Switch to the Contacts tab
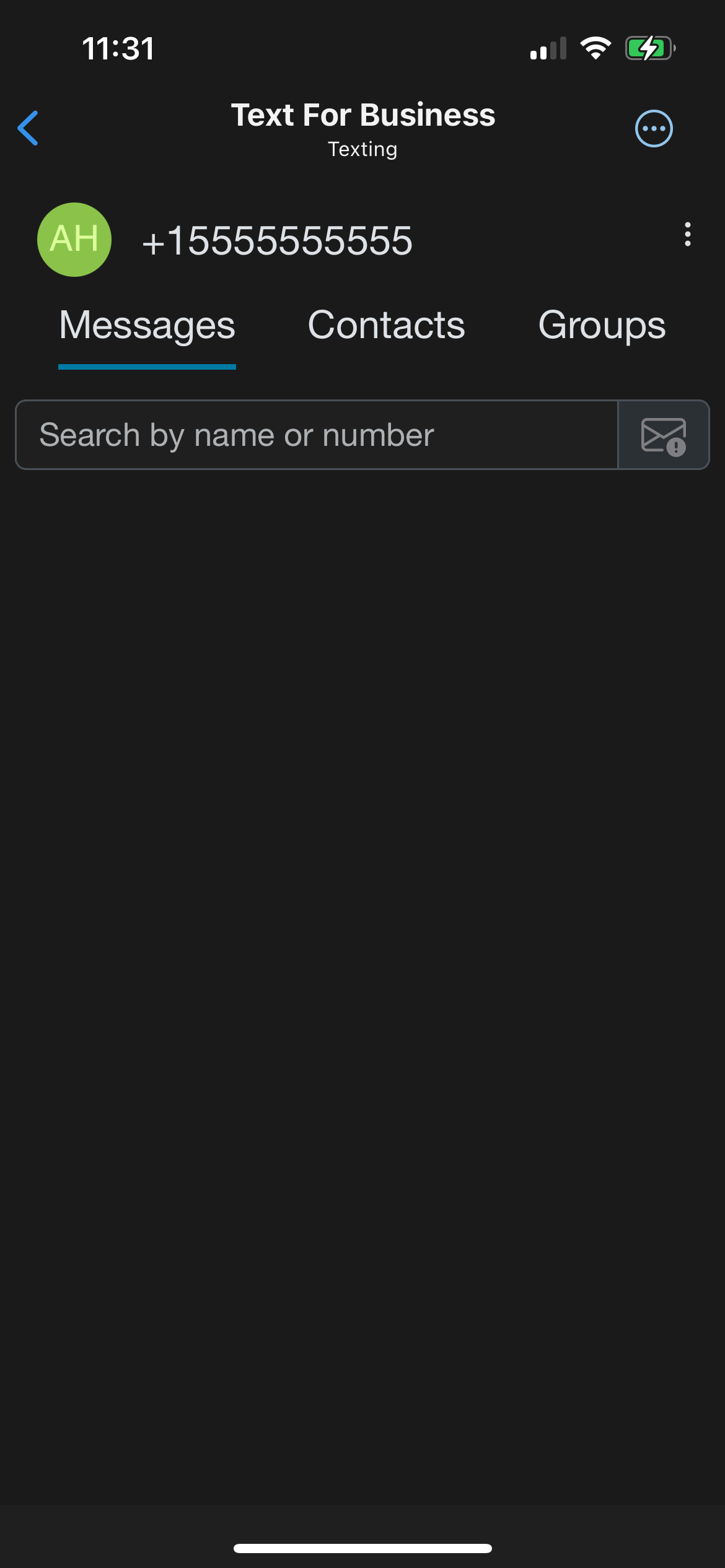Viewport: 725px width, 1568px height. [x=386, y=326]
